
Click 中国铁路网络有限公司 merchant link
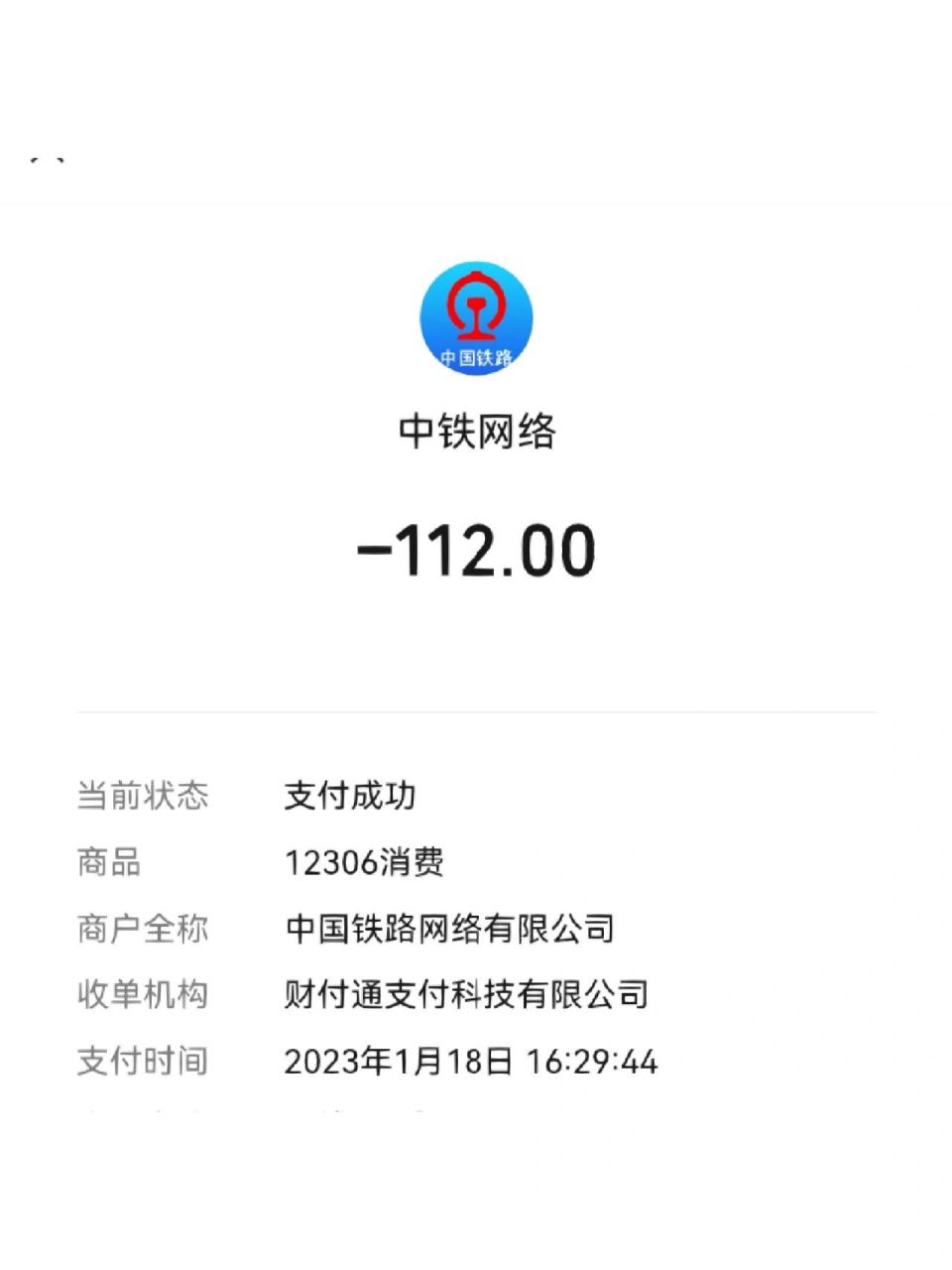pyautogui.click(x=448, y=929)
